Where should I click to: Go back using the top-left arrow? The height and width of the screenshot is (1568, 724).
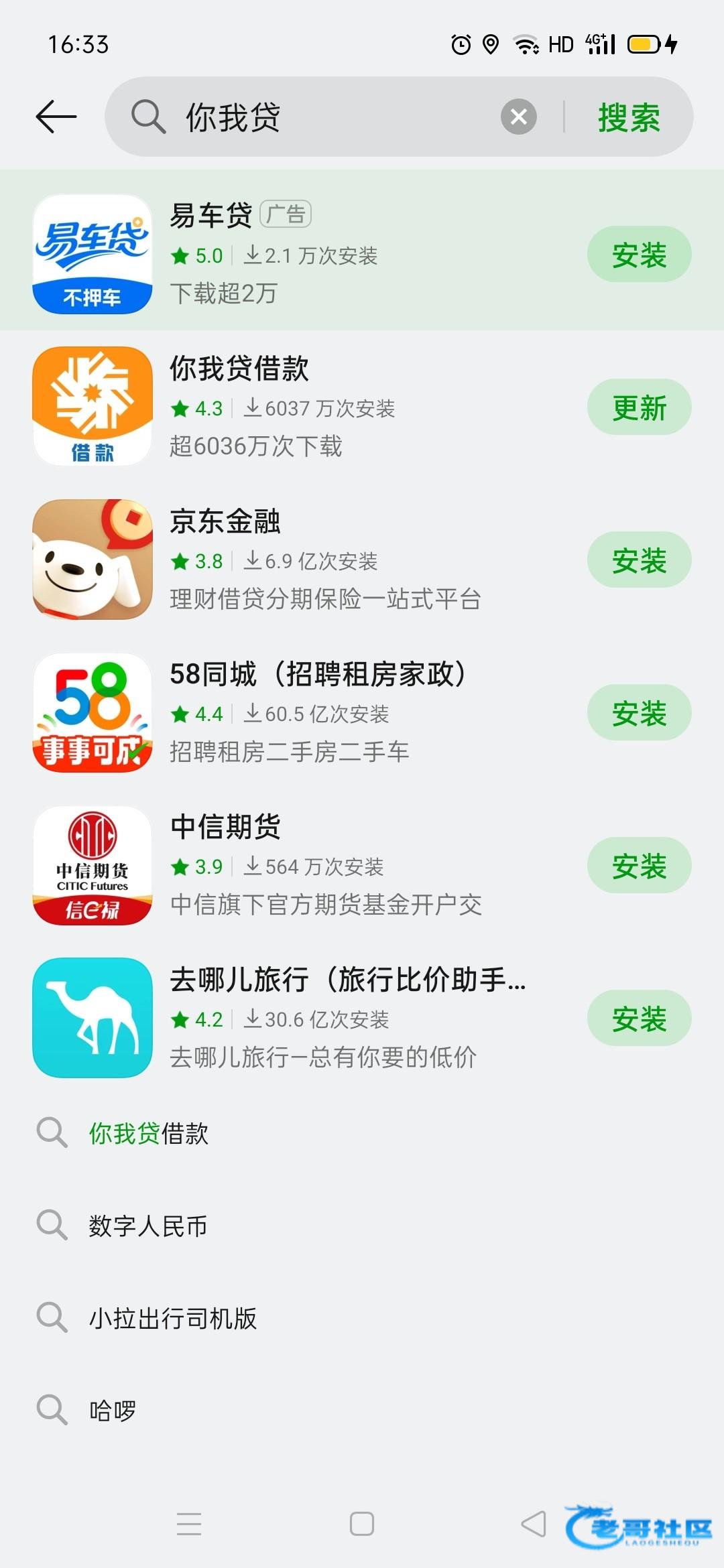pos(56,117)
